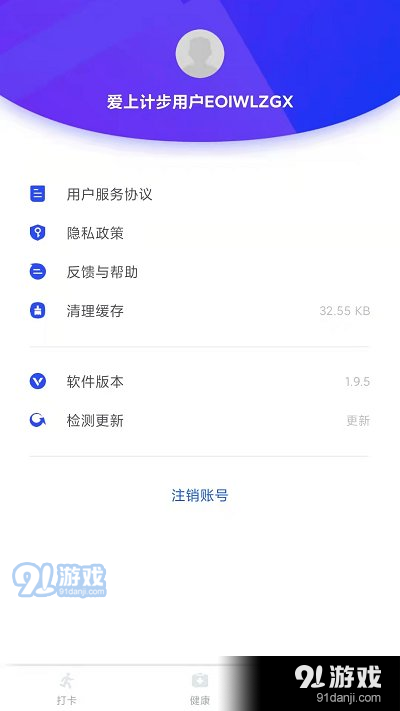Screen dimensions: 400x711
Task: Open the 用户服务协议 row
Action: 200,194
